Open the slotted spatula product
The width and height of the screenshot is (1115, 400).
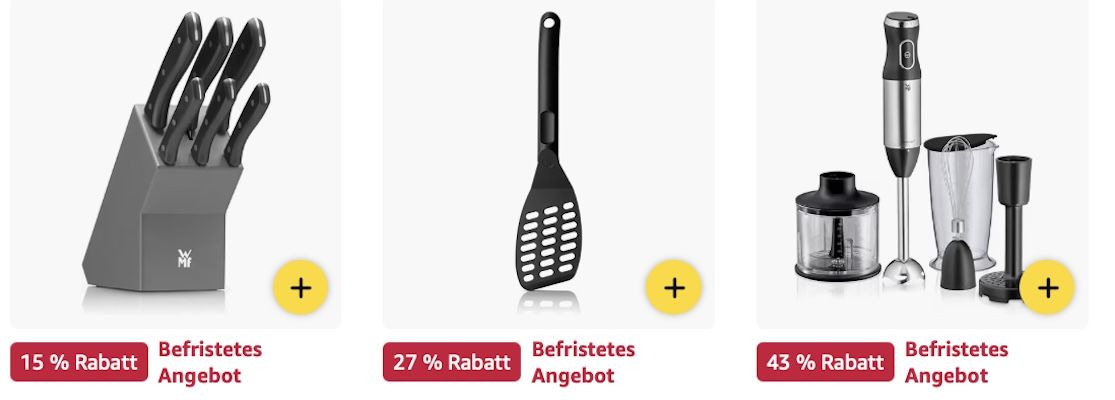(x=548, y=160)
